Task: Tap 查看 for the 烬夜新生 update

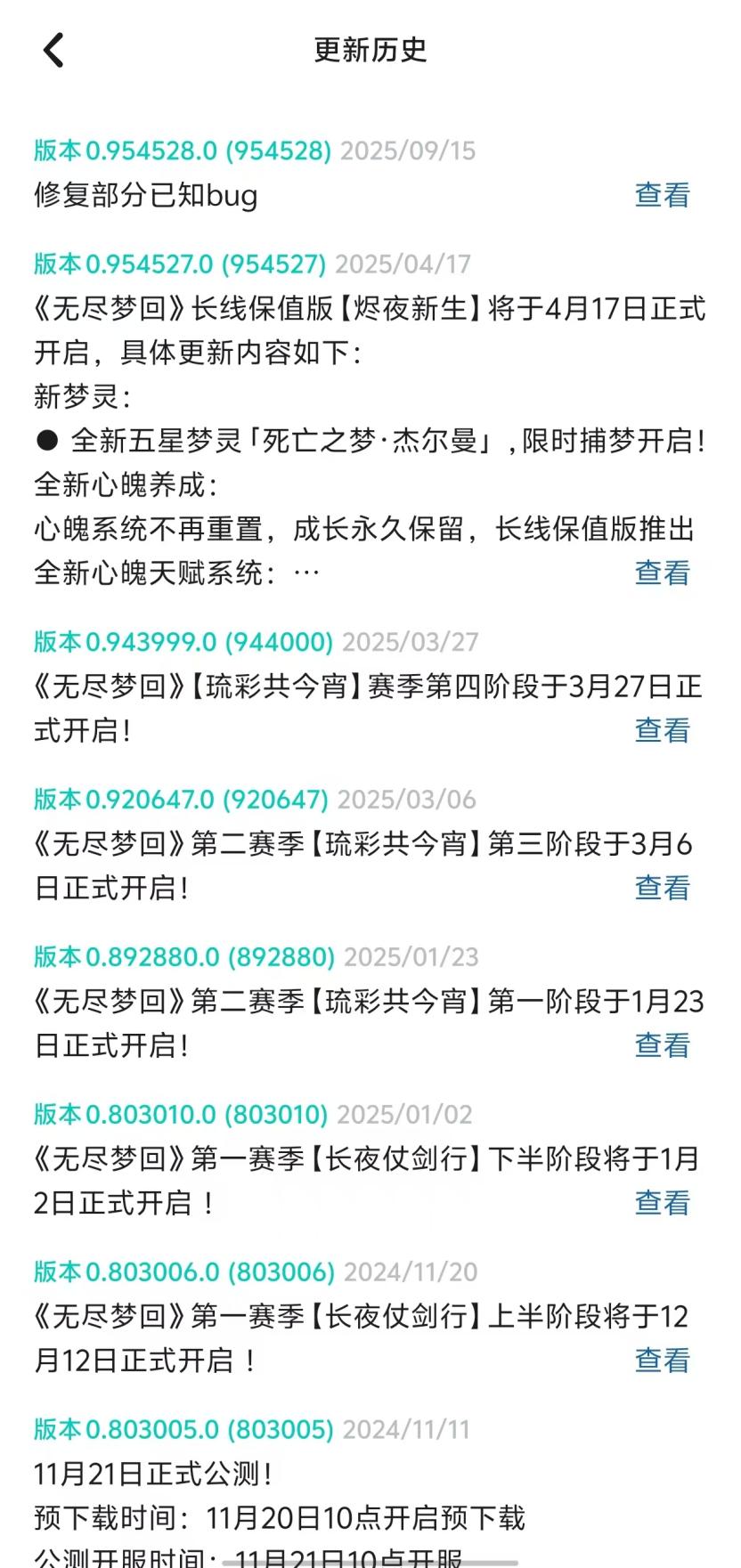Action: 662,574
